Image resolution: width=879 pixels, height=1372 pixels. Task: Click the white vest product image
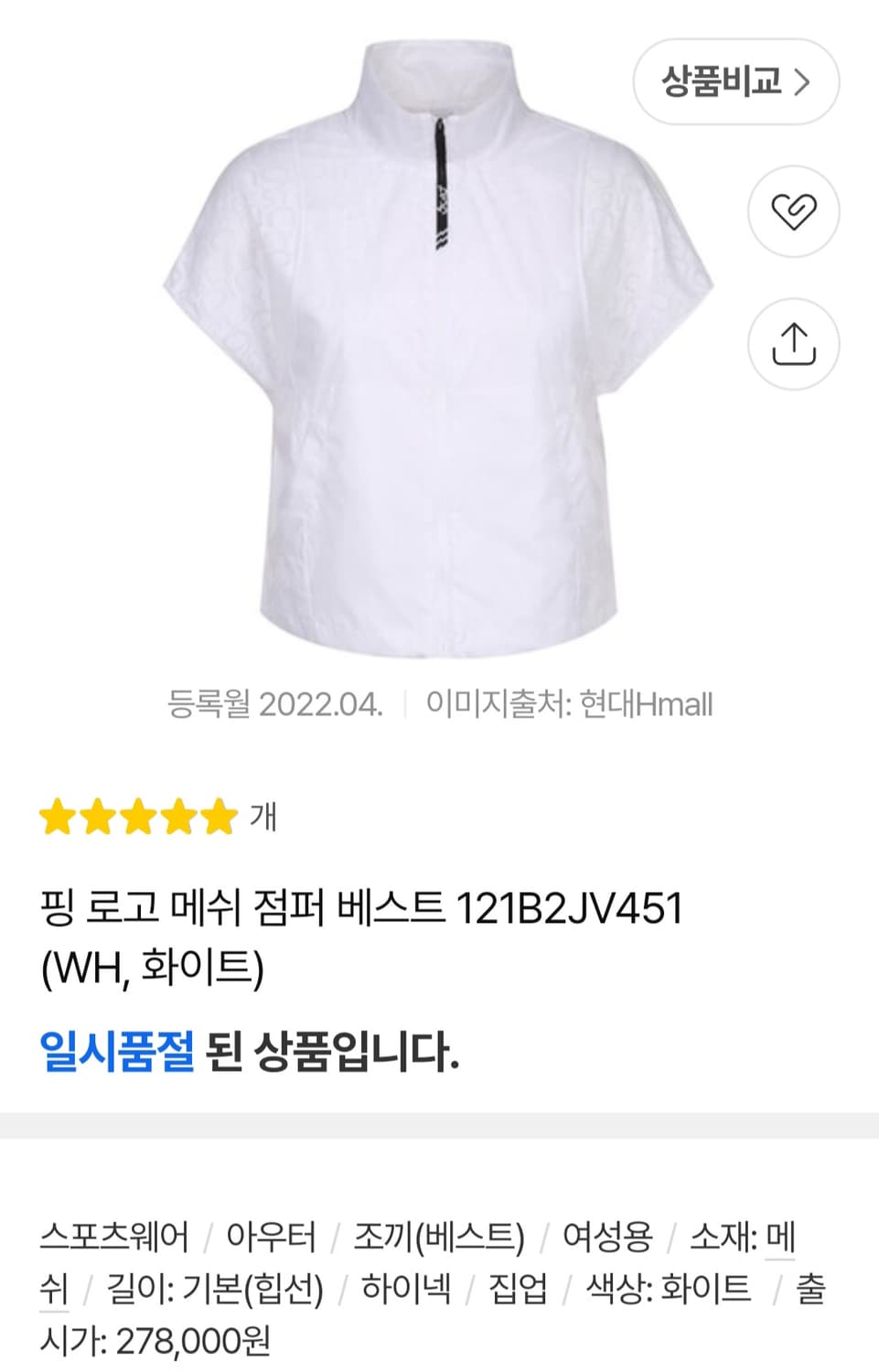(x=439, y=357)
